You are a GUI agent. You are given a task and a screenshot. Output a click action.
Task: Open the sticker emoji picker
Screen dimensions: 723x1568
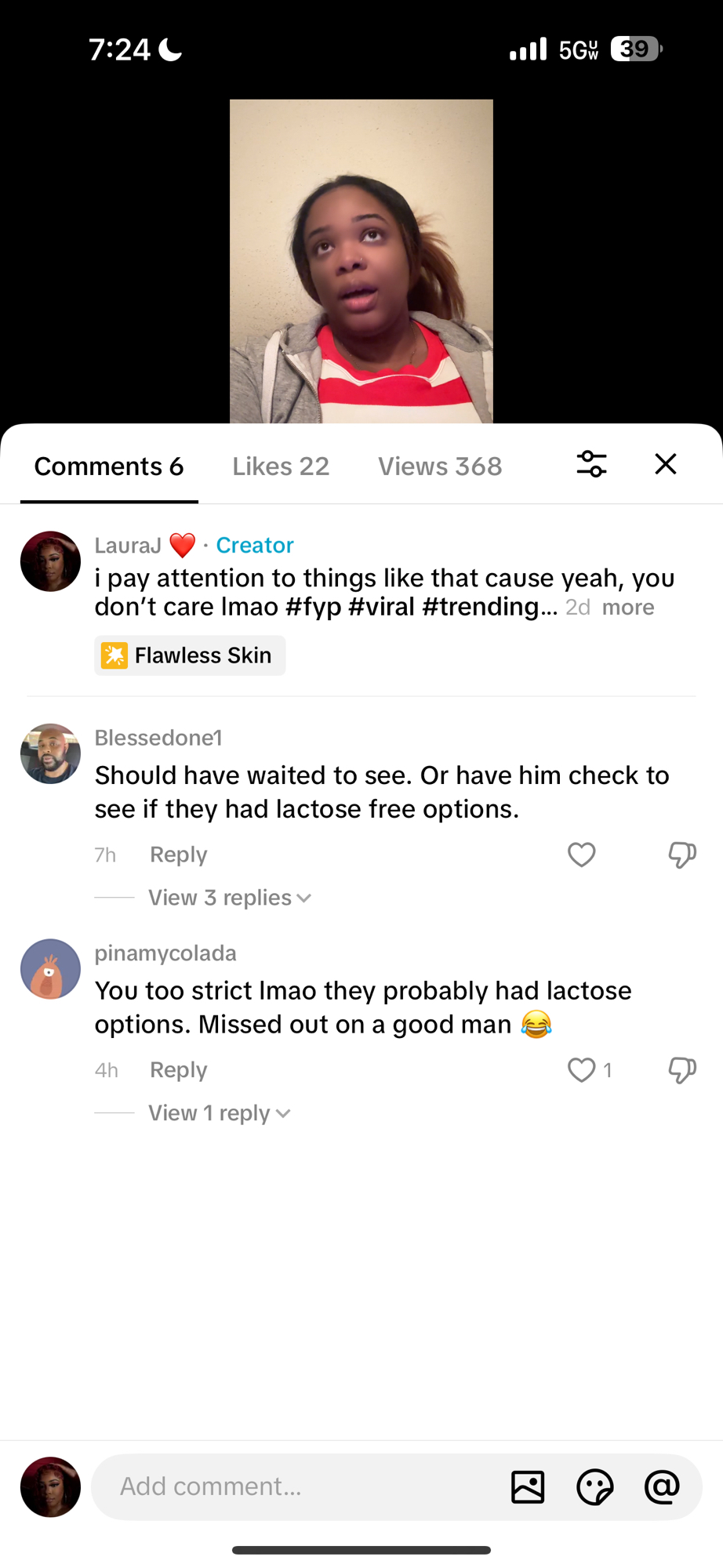tap(594, 1487)
